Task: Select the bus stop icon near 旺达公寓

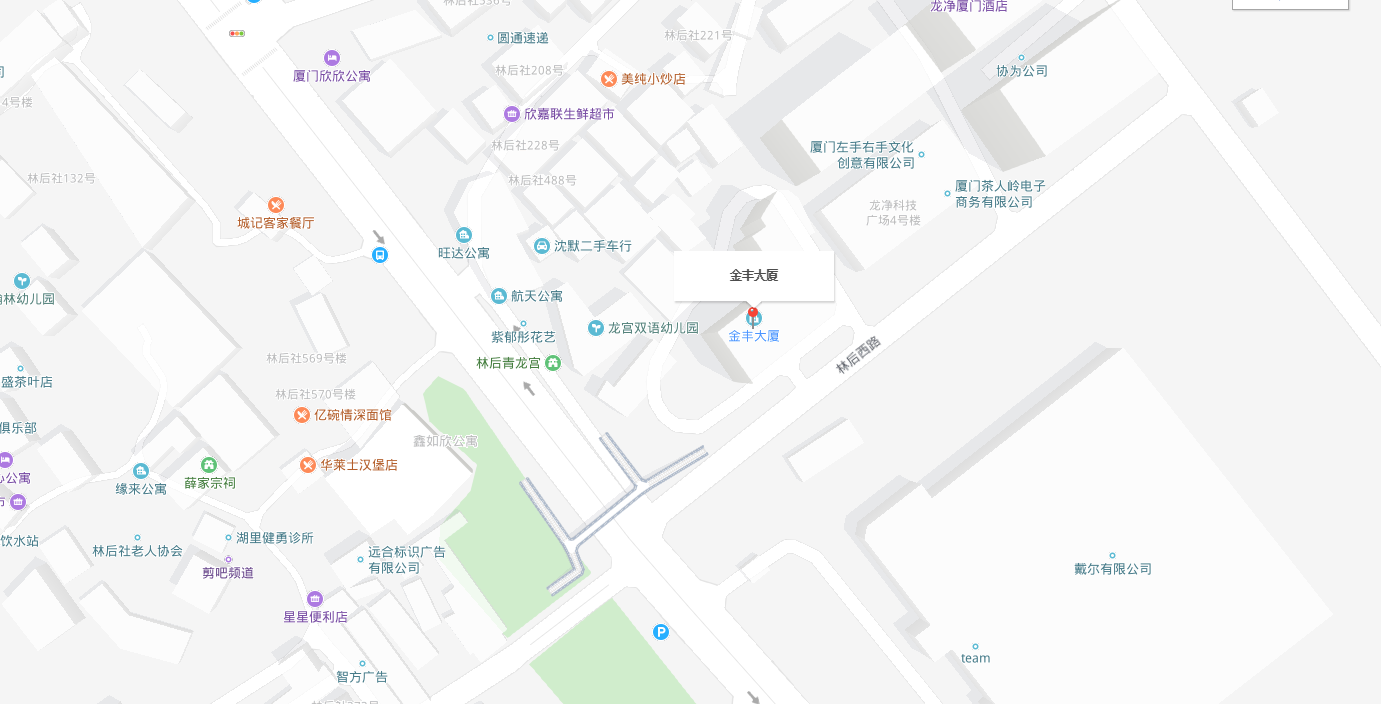Action: point(380,255)
